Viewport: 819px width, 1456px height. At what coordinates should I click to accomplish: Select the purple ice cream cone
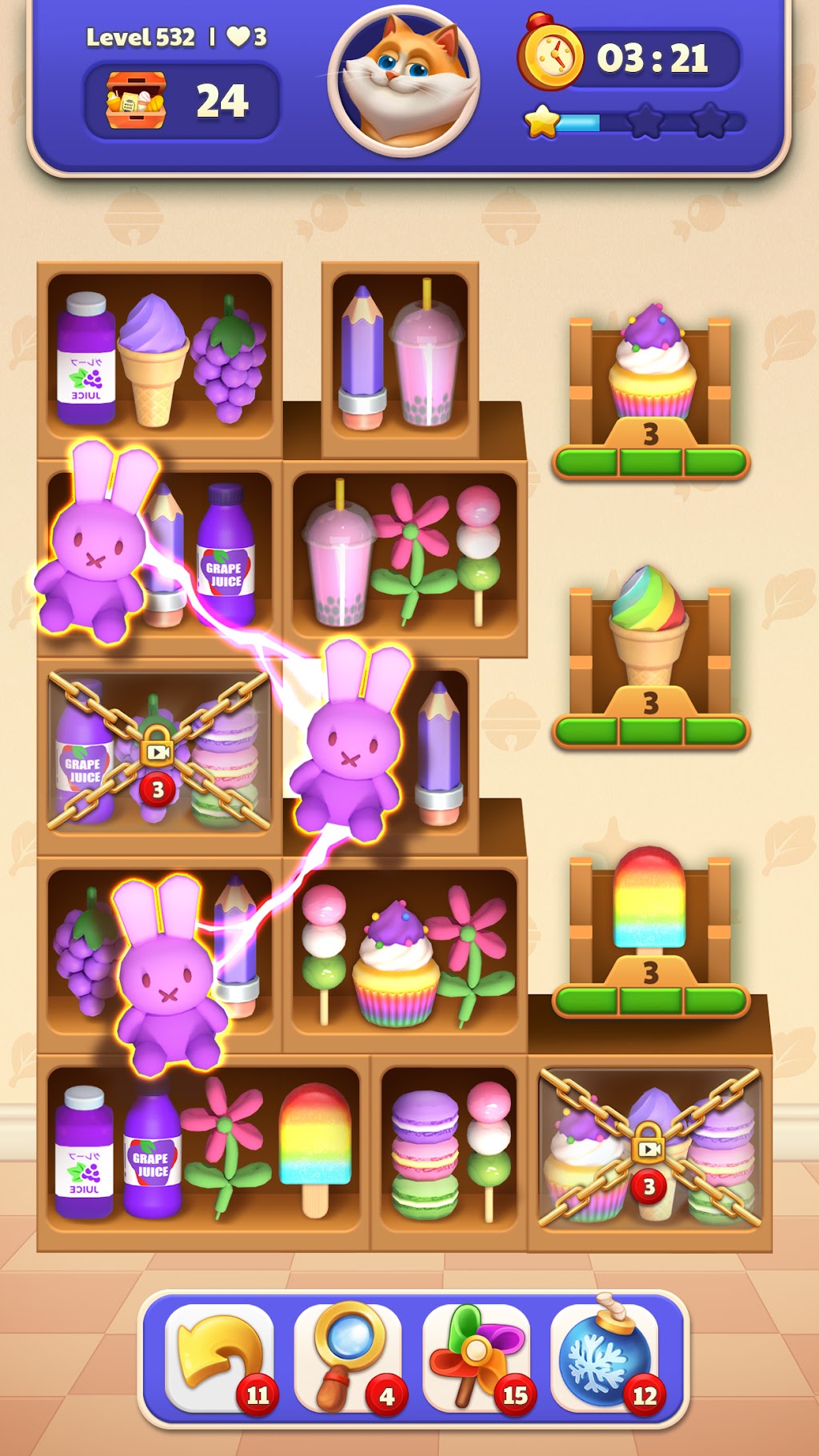coord(154,358)
